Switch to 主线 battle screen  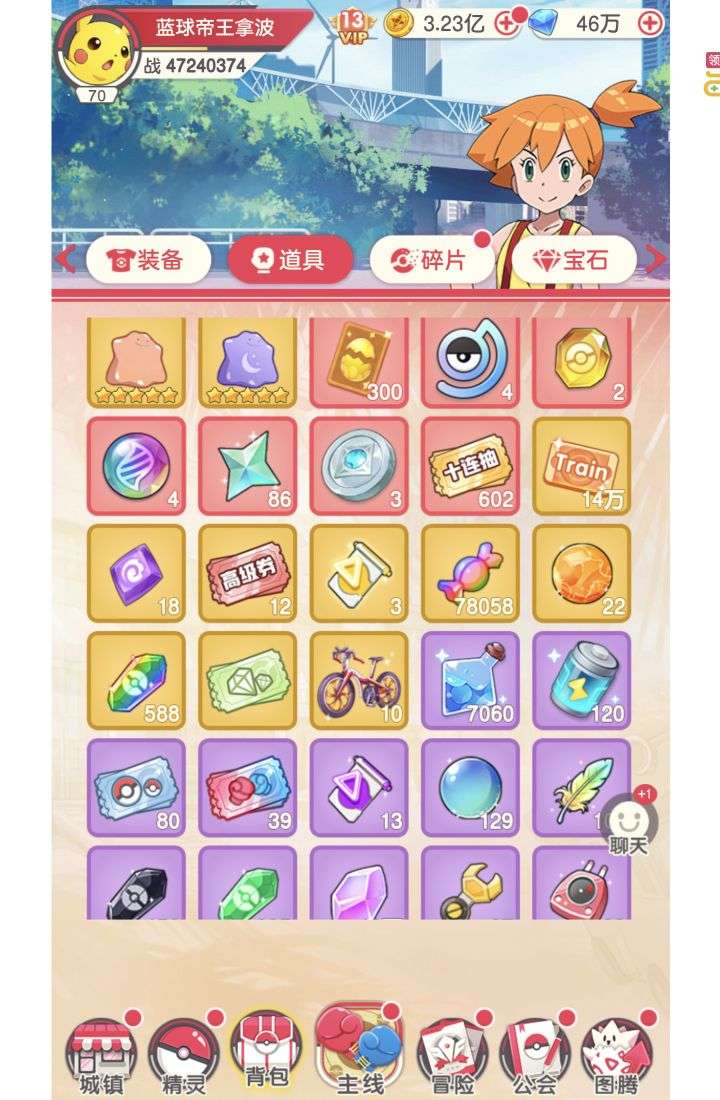[x=358, y=1048]
